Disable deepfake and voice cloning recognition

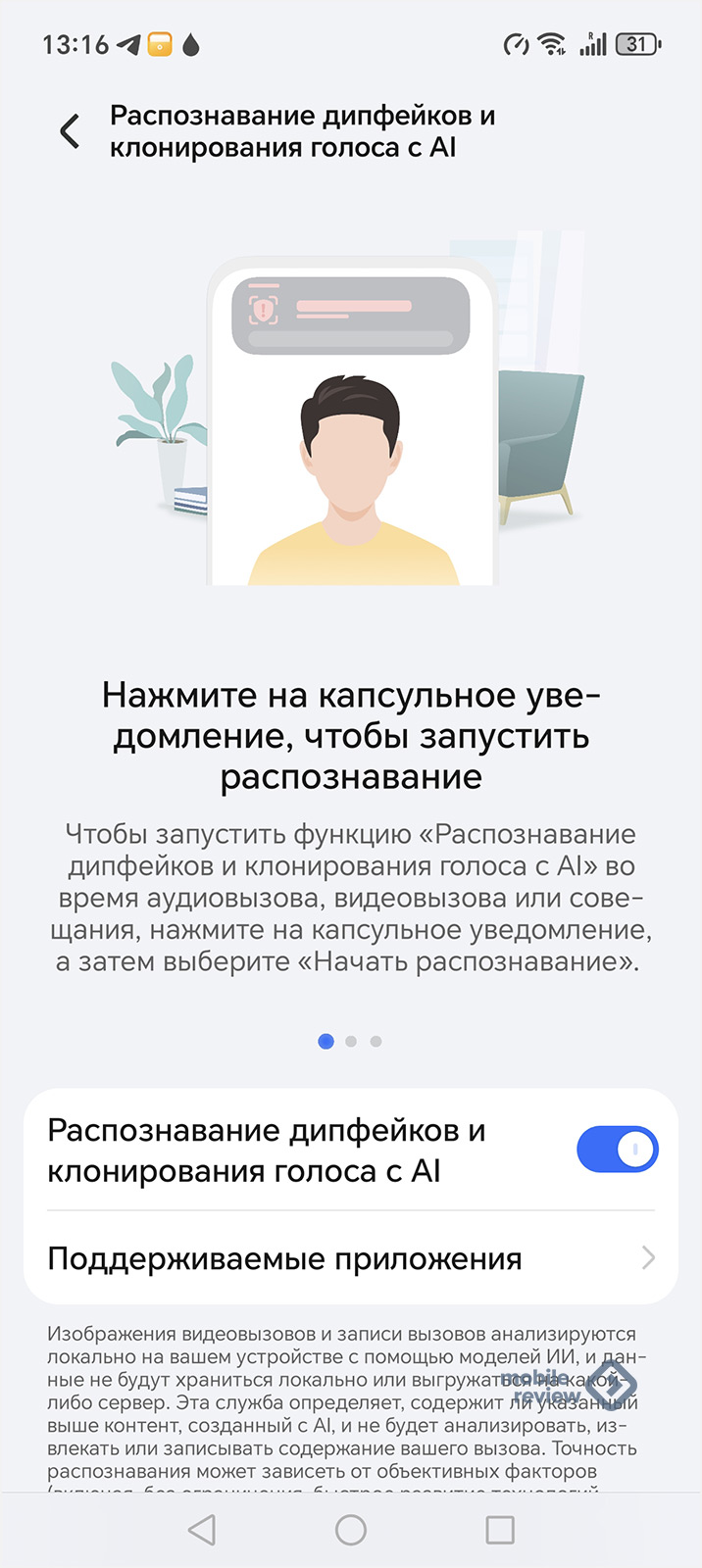click(617, 1150)
